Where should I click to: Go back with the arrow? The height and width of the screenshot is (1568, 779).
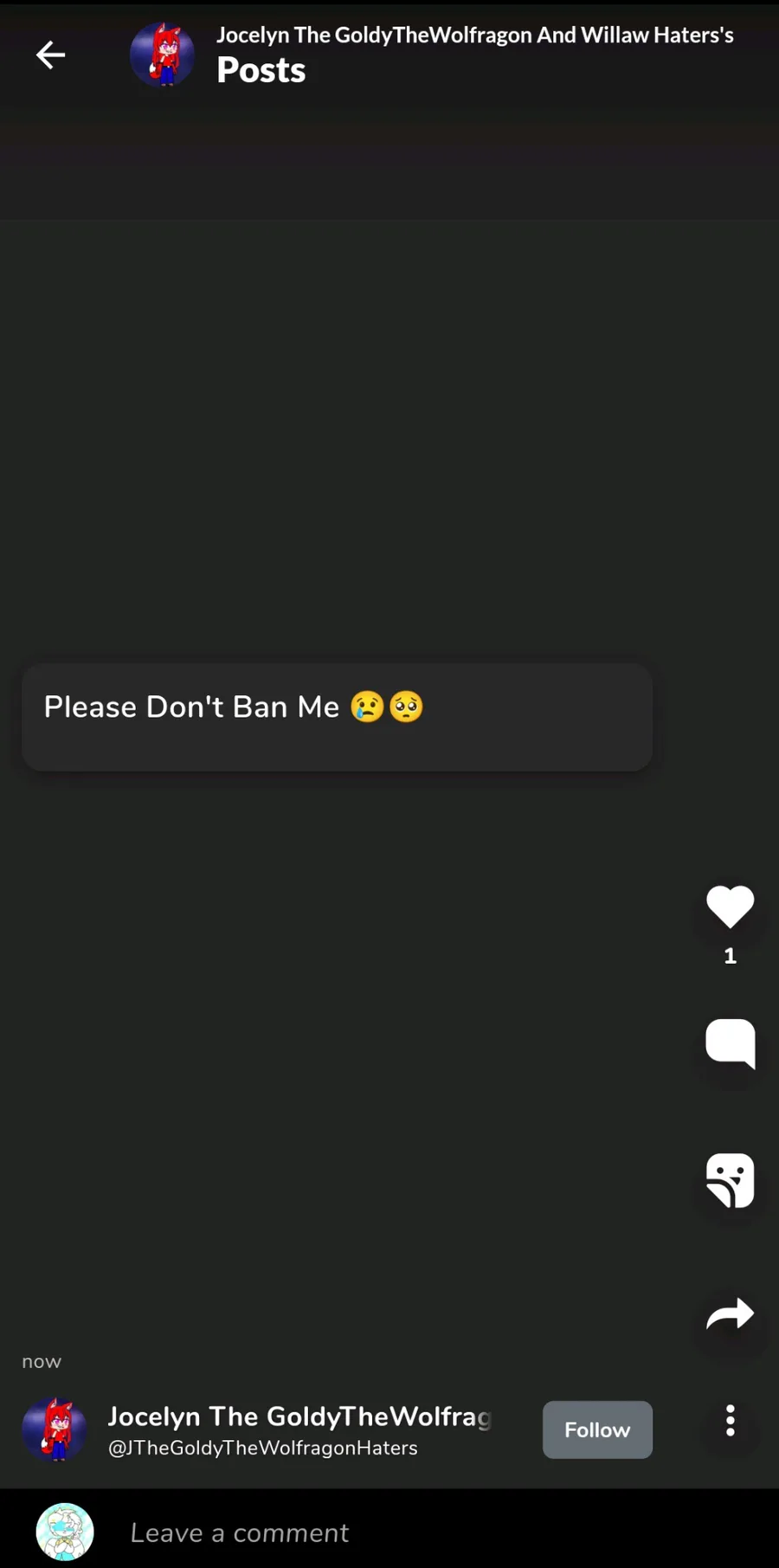pyautogui.click(x=50, y=55)
